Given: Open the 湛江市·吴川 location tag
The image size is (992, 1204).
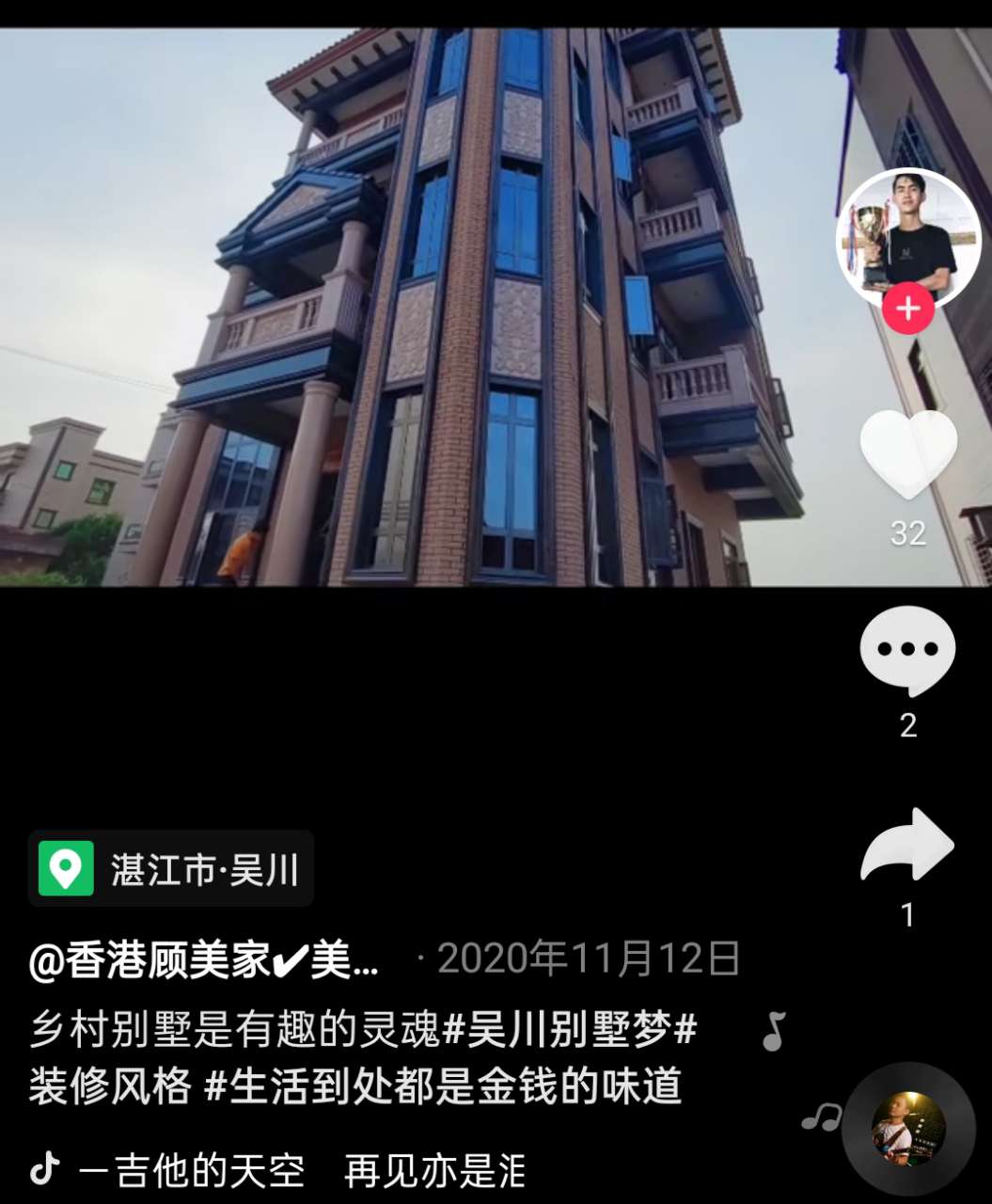Looking at the screenshot, I should coord(171,868).
